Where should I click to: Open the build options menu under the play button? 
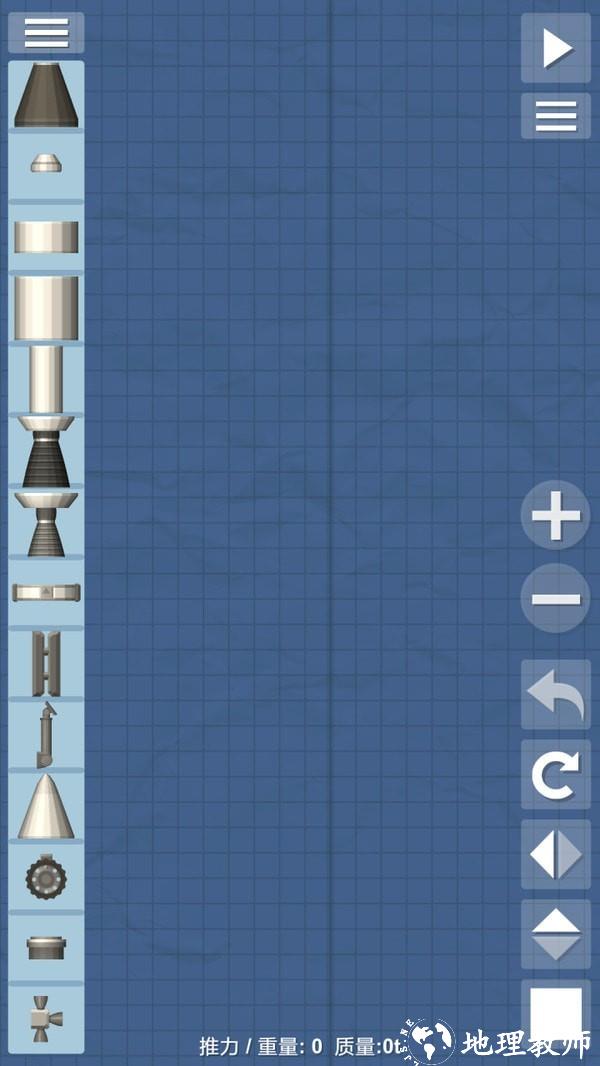[x=555, y=116]
